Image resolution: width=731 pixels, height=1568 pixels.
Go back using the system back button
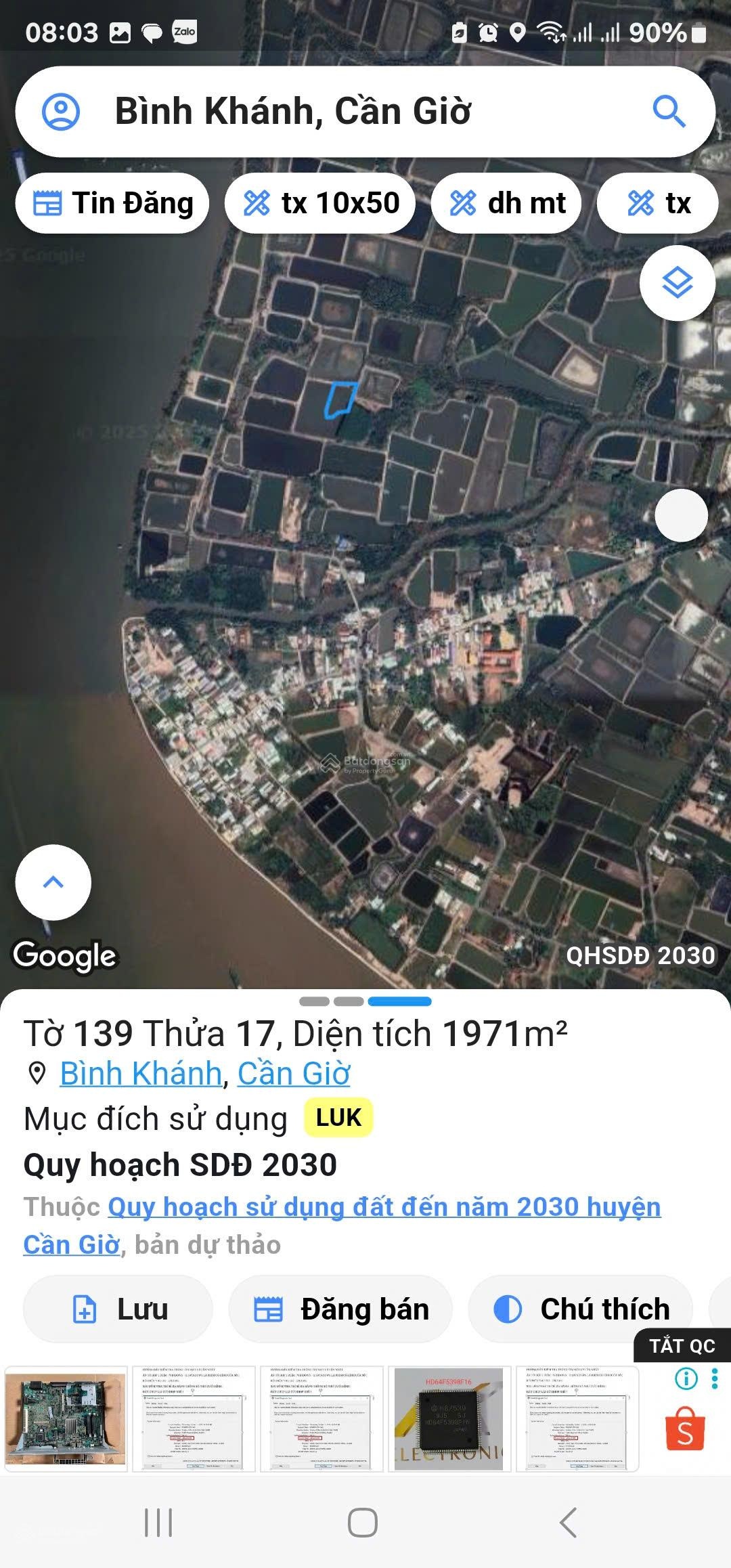point(569,1523)
